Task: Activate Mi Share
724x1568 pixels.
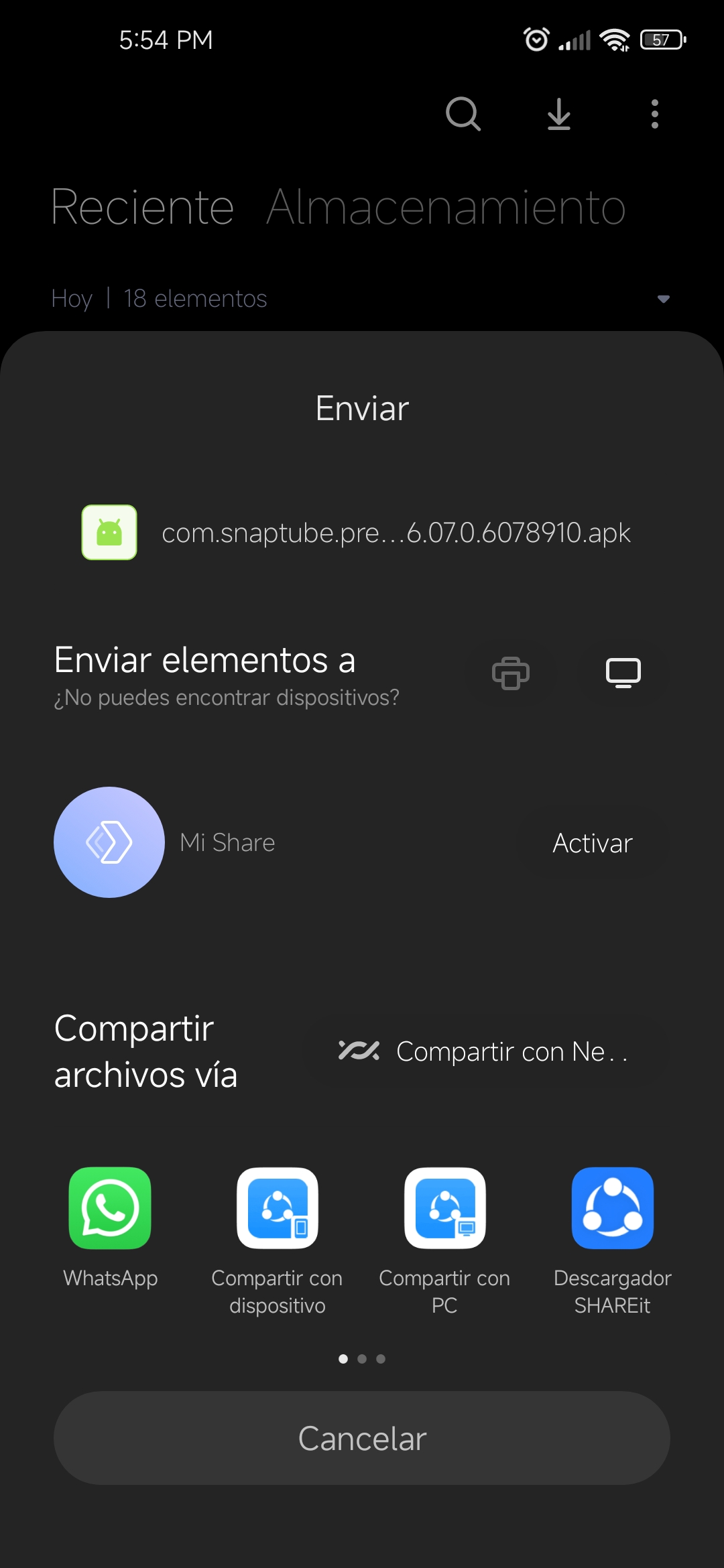Action: coord(592,843)
